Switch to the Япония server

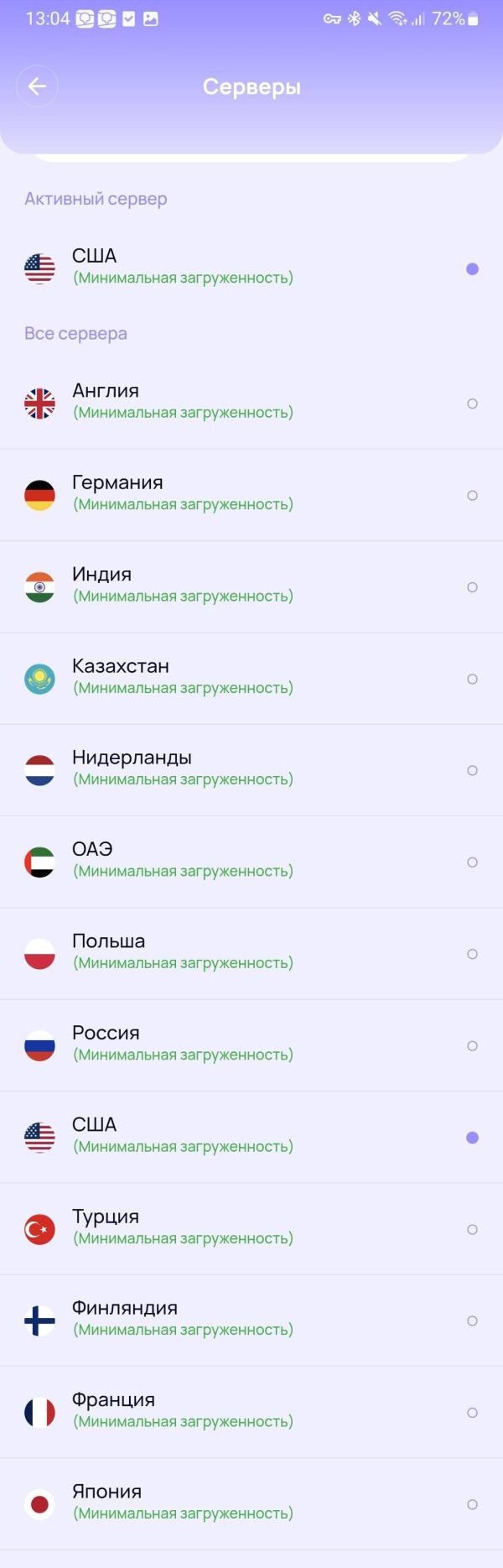[251, 1504]
